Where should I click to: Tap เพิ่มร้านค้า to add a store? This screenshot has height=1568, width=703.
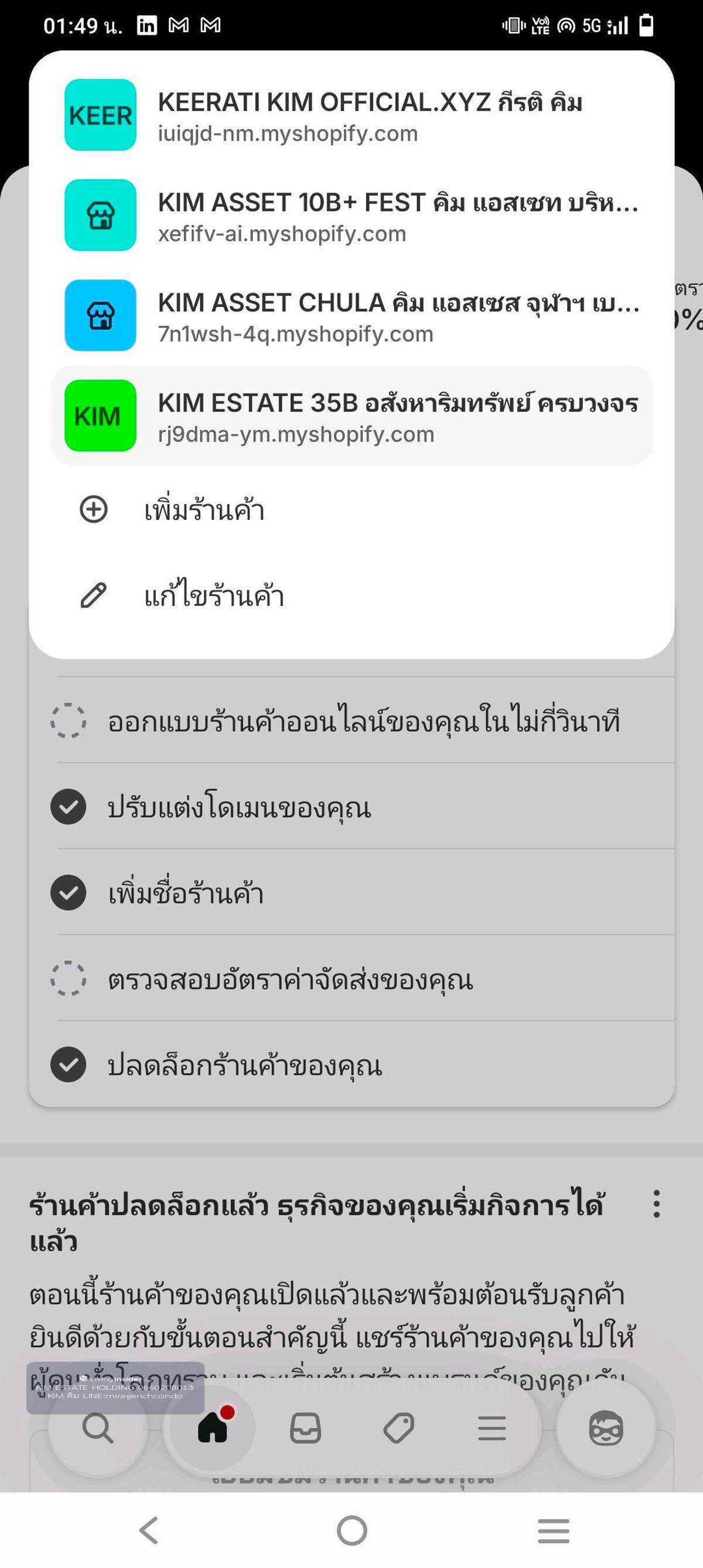tap(204, 510)
